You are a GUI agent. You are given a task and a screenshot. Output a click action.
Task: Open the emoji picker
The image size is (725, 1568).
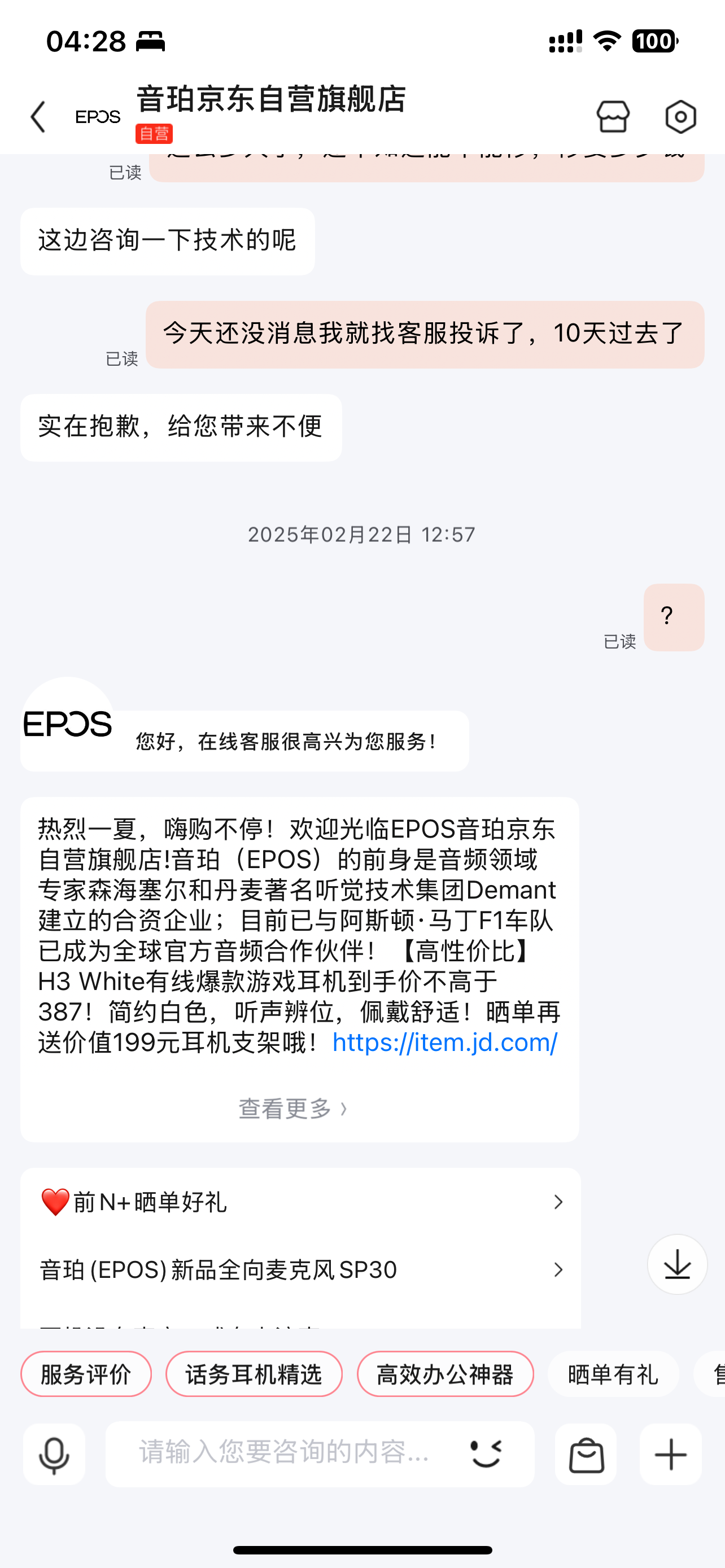[486, 1454]
